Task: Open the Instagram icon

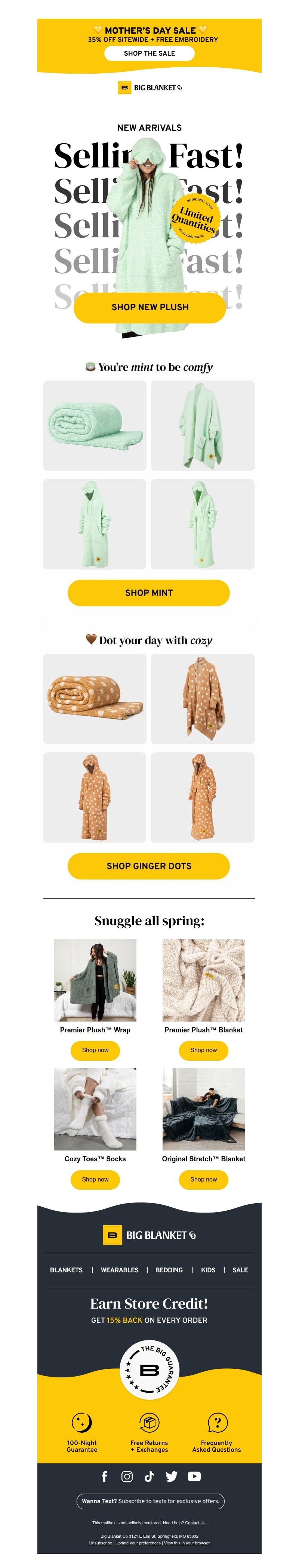Action: (127, 1477)
